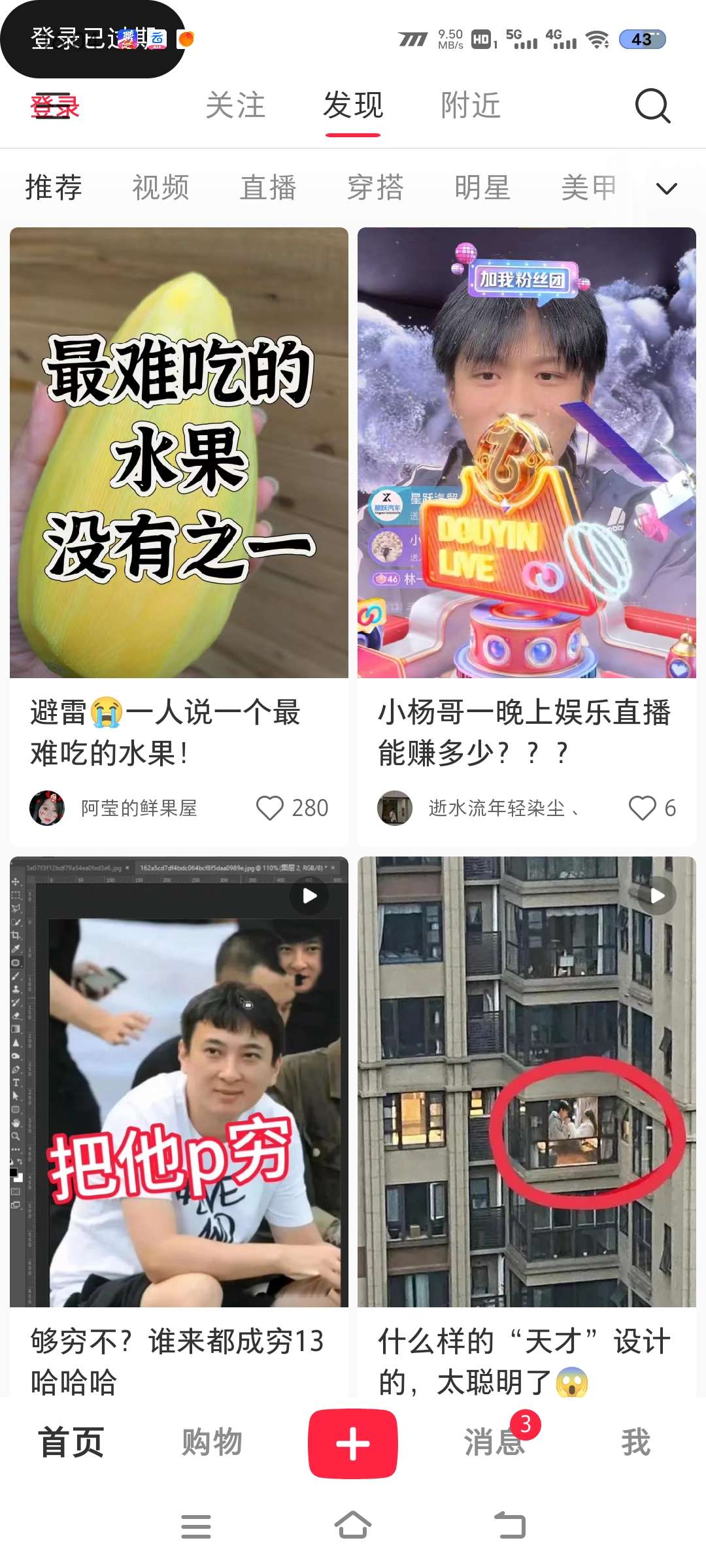
Task: Expand the category list chevron
Action: coord(666,189)
